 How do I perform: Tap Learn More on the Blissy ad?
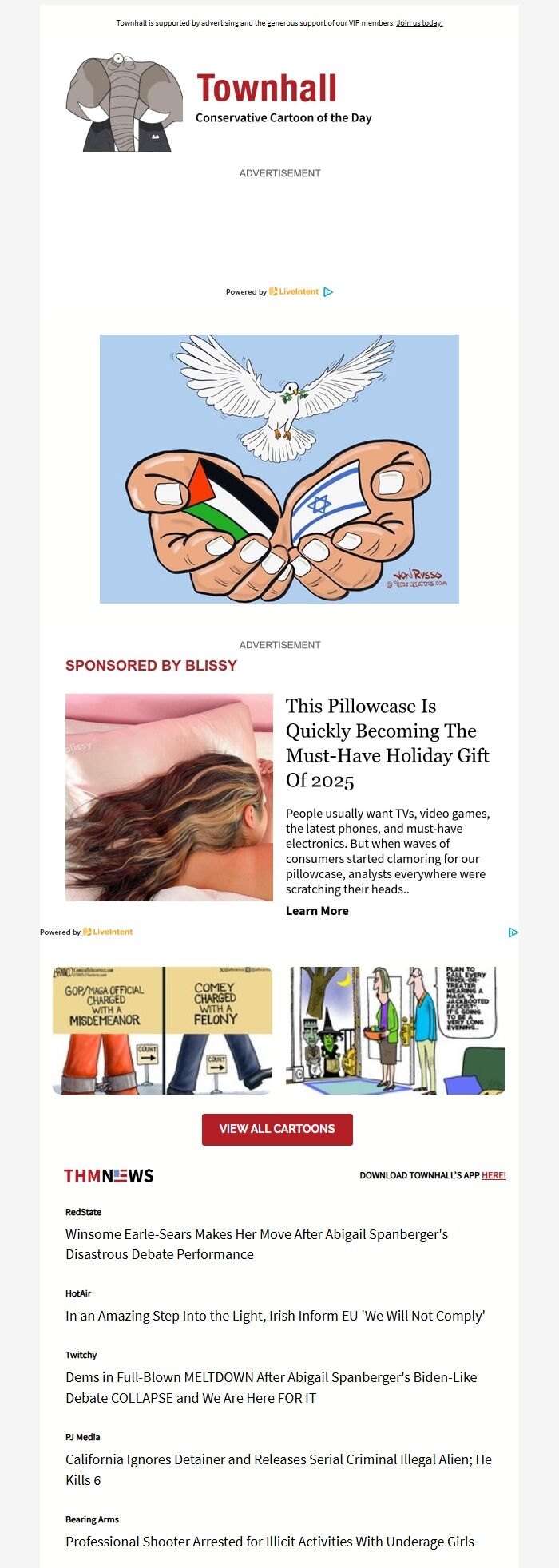point(317,911)
